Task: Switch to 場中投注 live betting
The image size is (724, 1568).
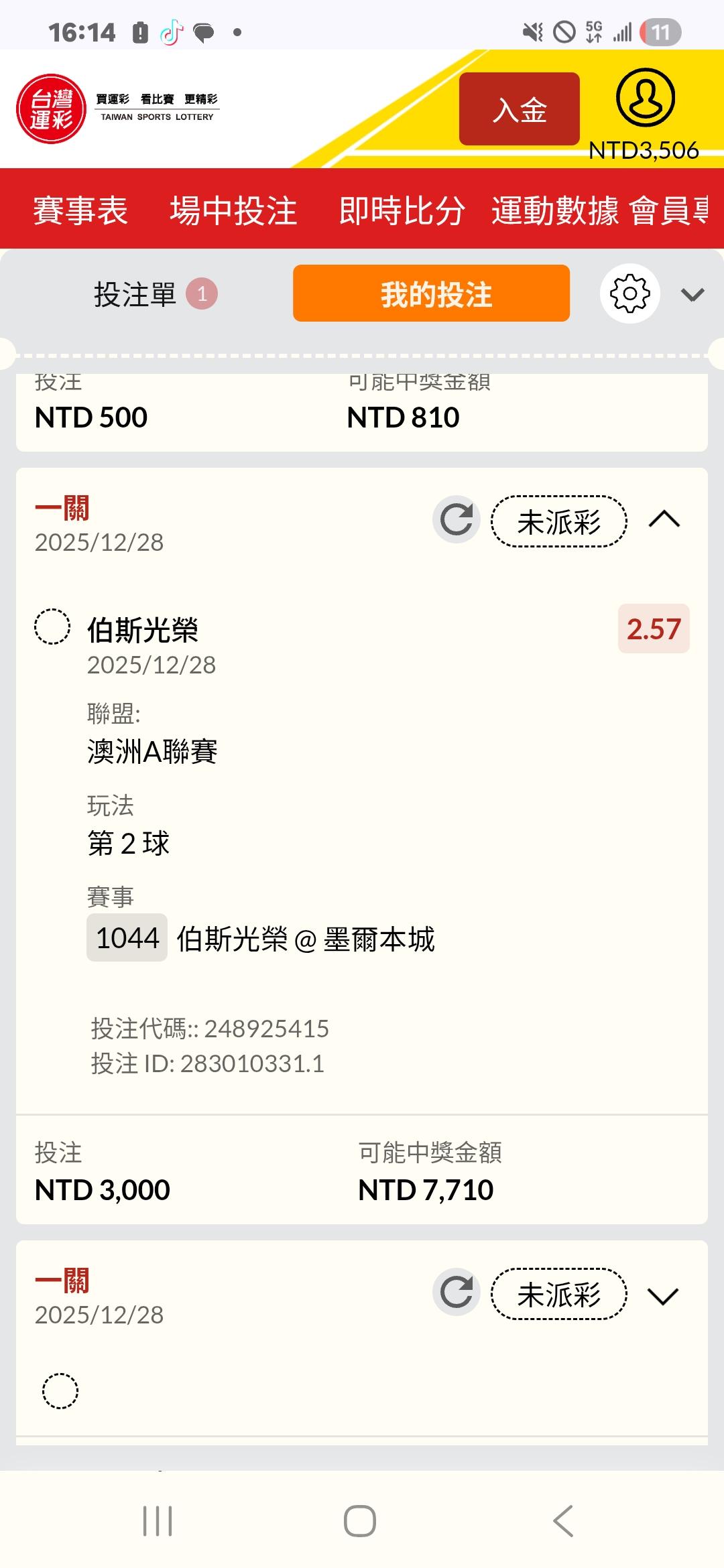Action: [233, 210]
